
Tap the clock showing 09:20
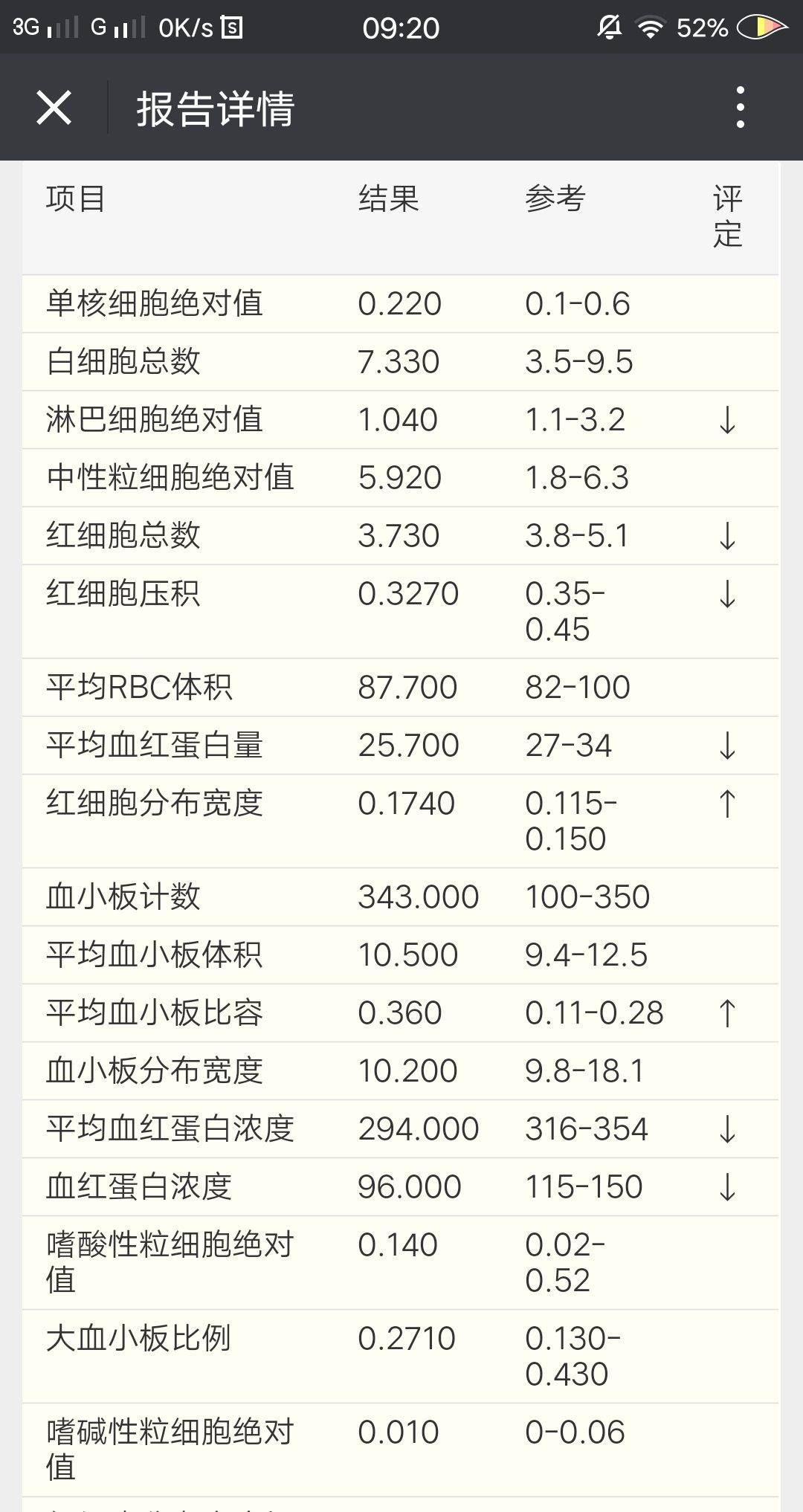[401, 27]
